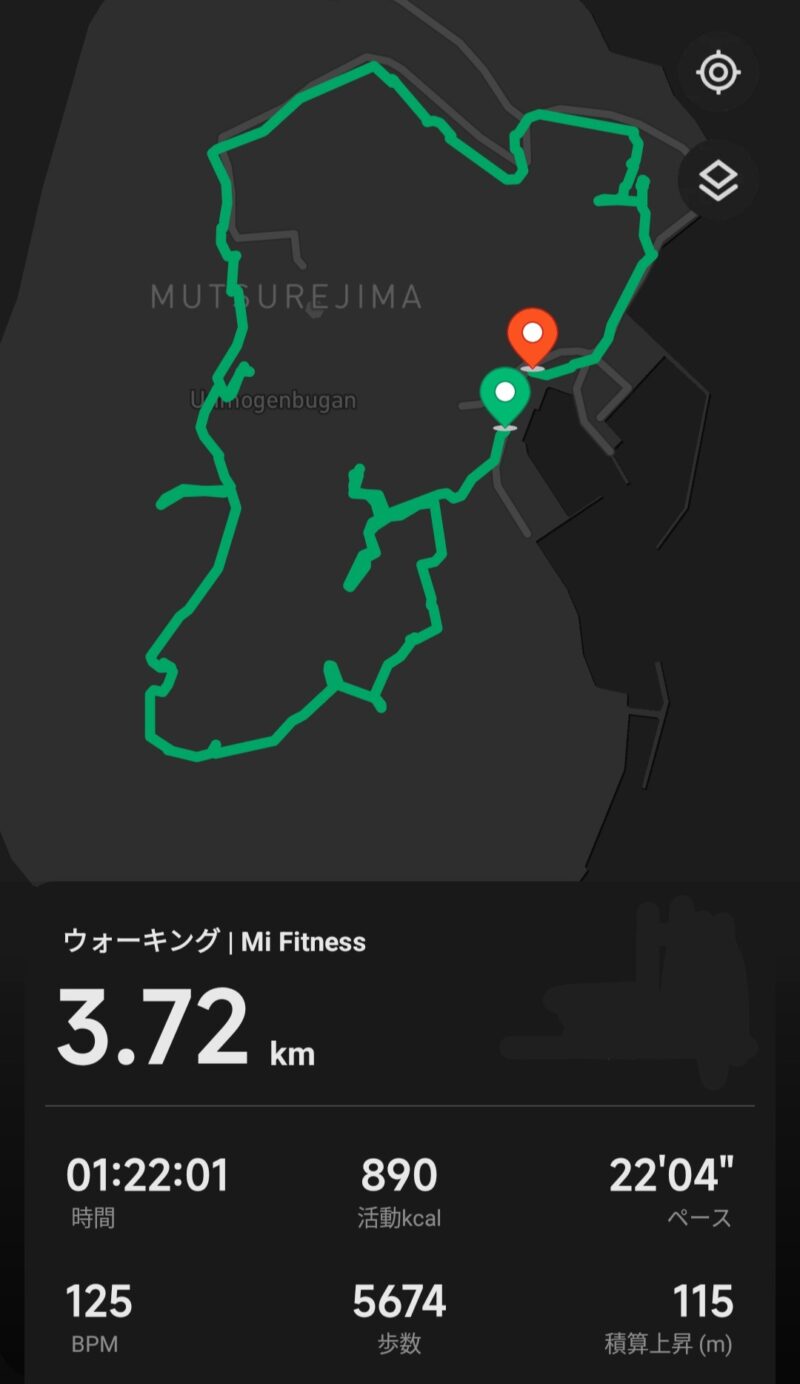Recenter the map on current location
The image size is (800, 1384).
[x=717, y=73]
